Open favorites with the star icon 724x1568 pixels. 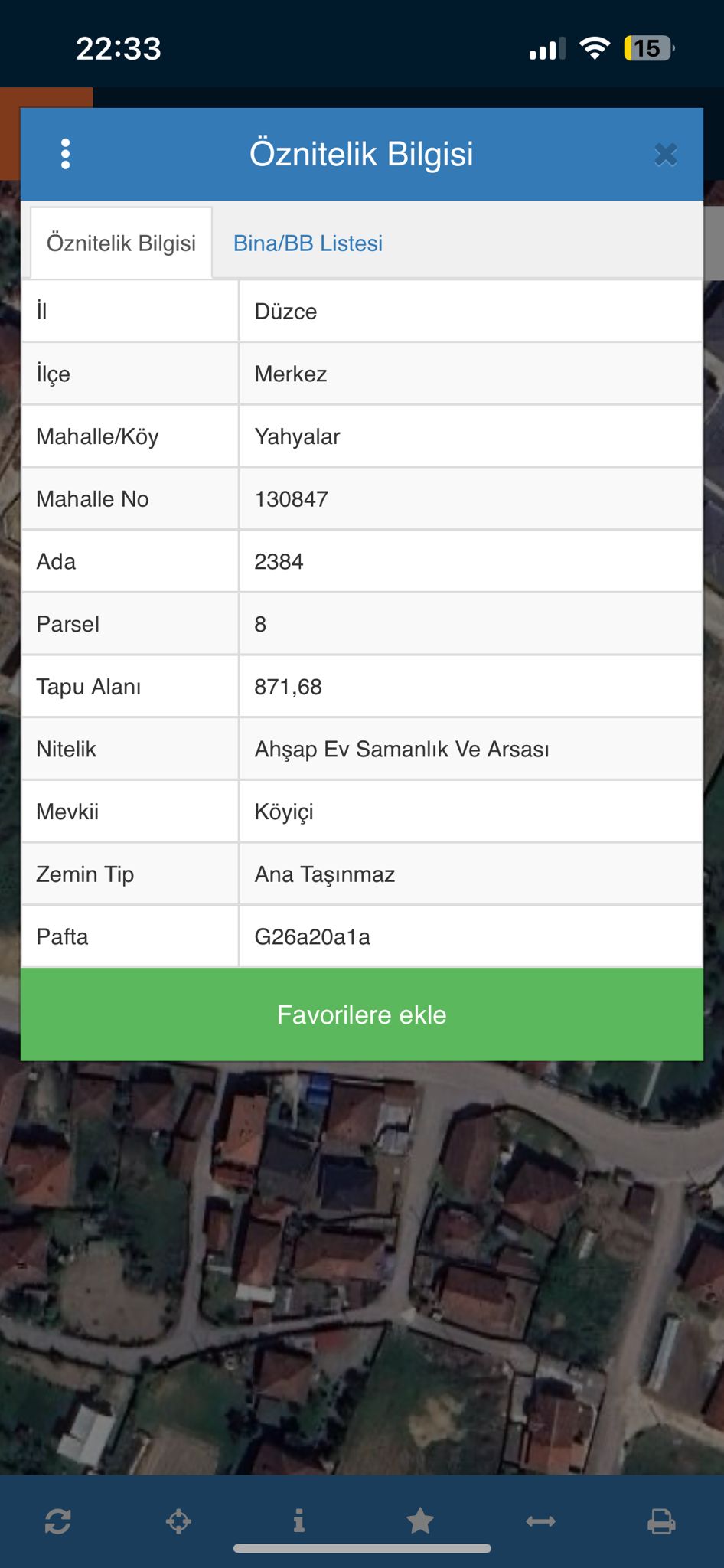click(x=420, y=1521)
